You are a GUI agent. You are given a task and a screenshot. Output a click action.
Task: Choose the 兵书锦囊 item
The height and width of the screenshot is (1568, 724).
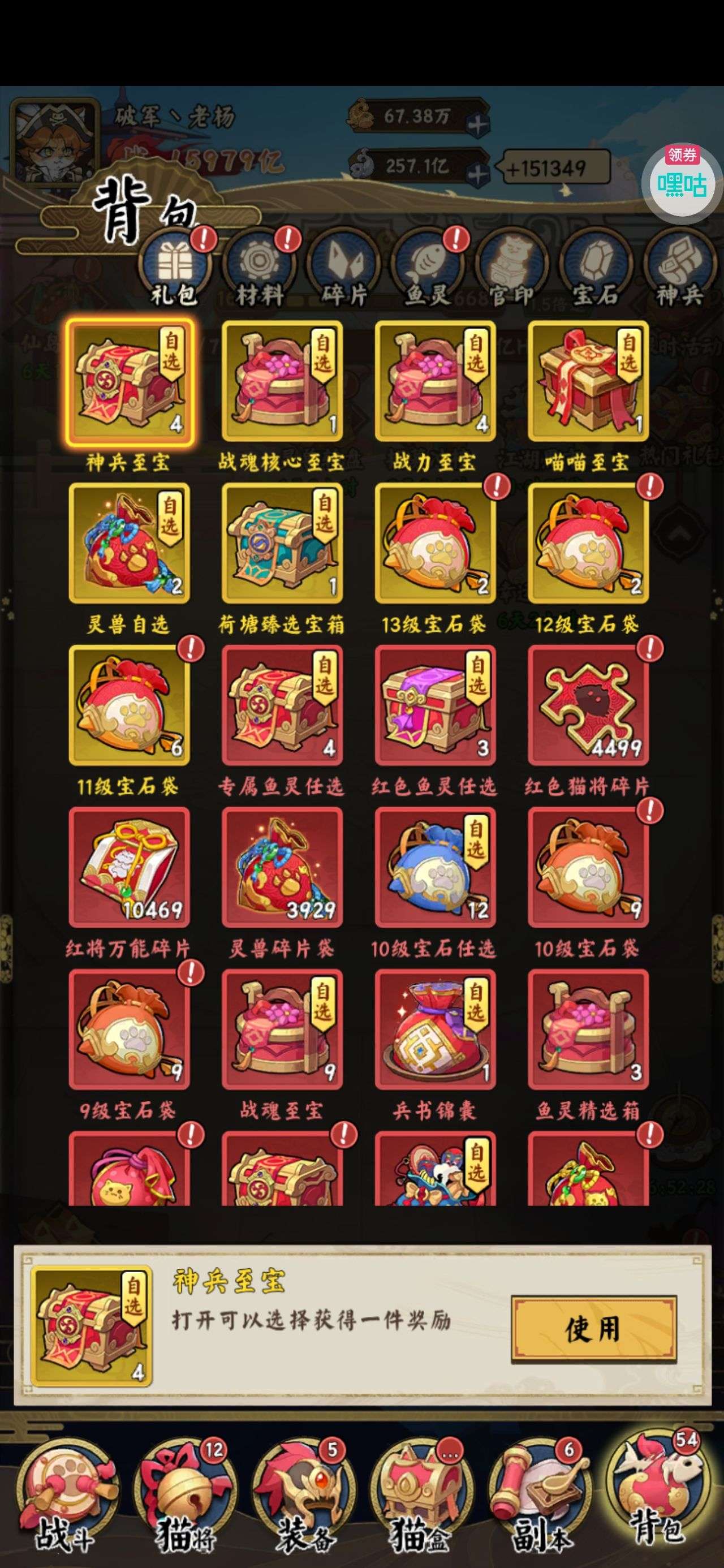(x=435, y=1030)
